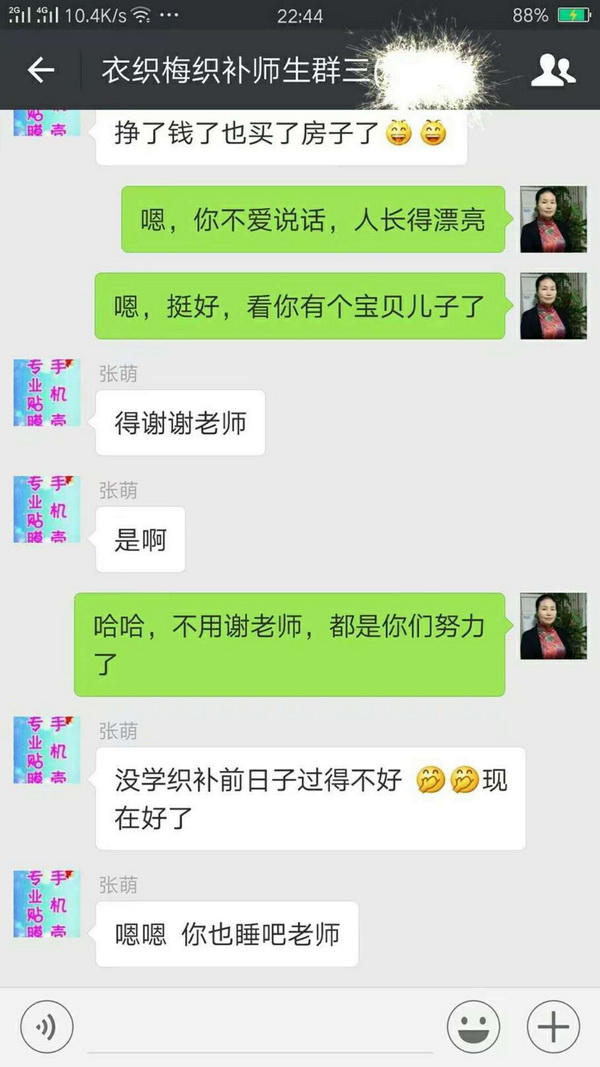The image size is (600, 1067).
Task: Open group members info icon
Action: click(x=552, y=70)
